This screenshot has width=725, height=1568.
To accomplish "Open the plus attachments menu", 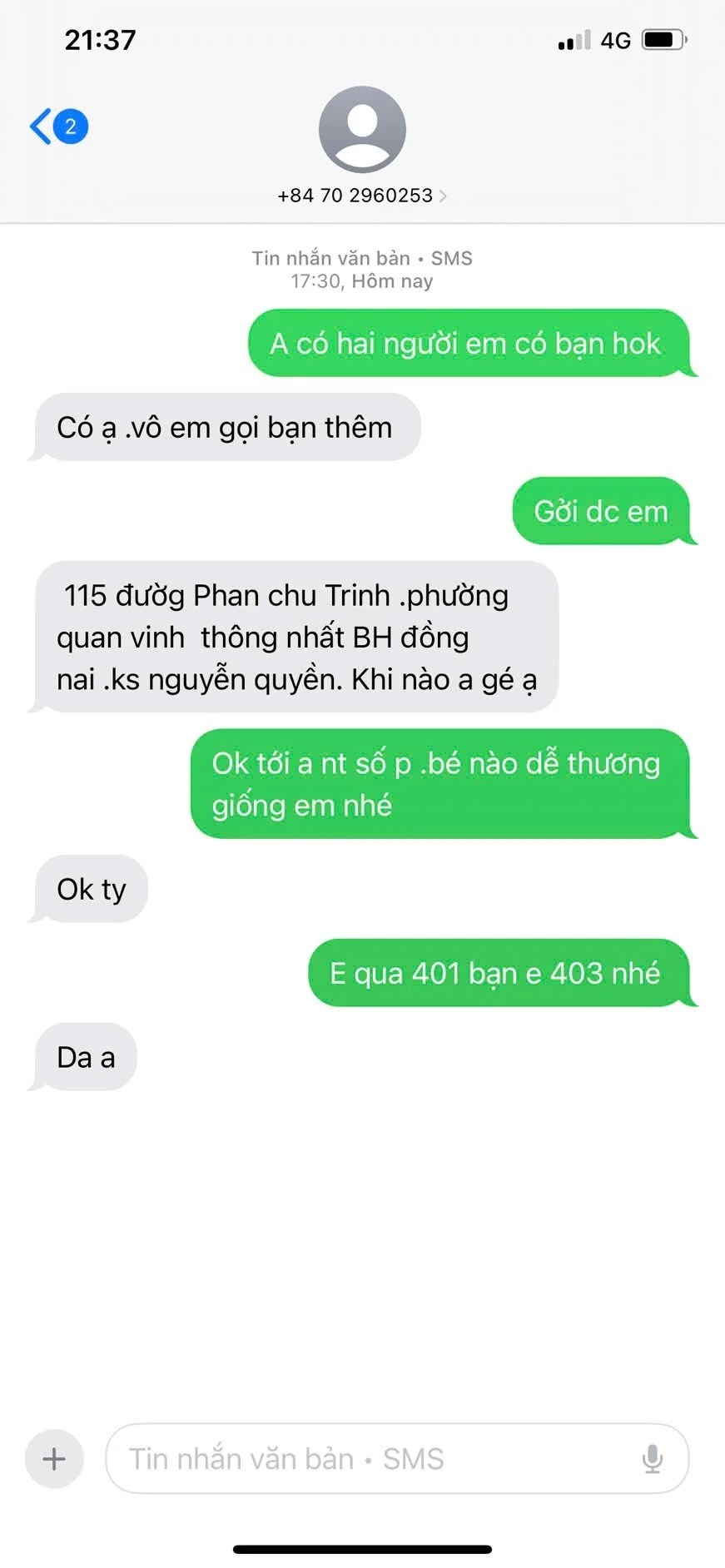I will tap(54, 1458).
